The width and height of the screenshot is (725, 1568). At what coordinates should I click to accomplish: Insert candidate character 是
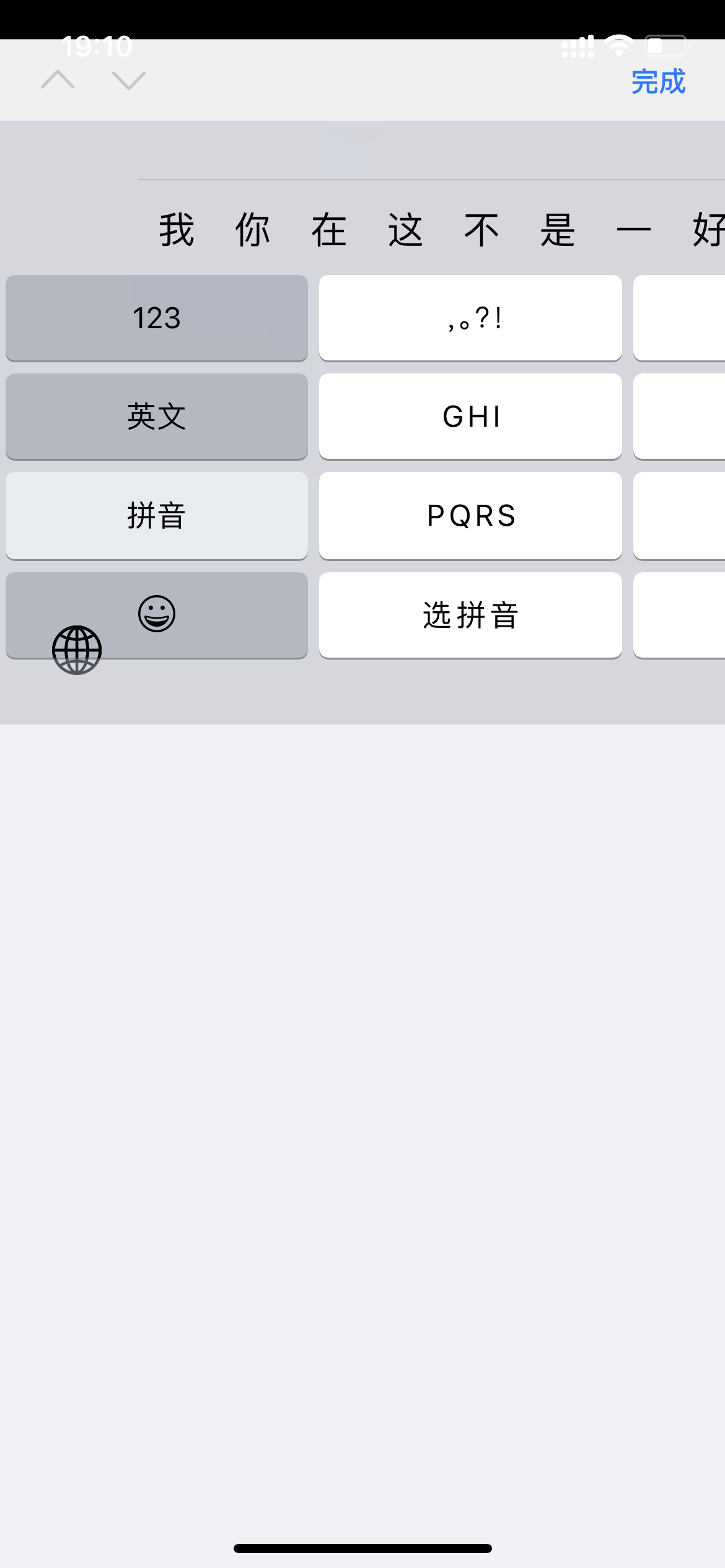[x=558, y=230]
